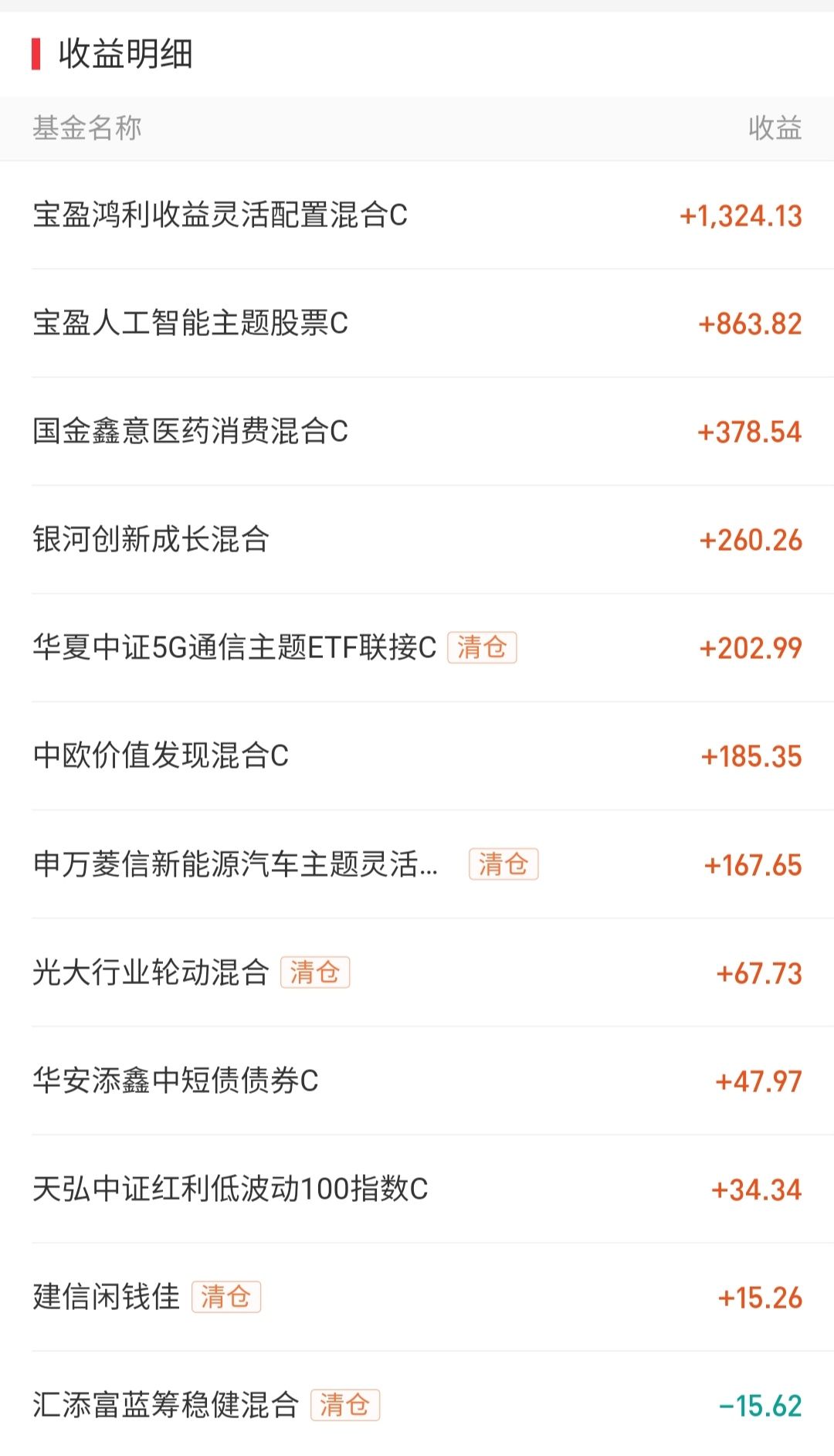Tap the 建信闲钱佳 row
Viewport: 834px width, 1456px height.
point(107,1296)
